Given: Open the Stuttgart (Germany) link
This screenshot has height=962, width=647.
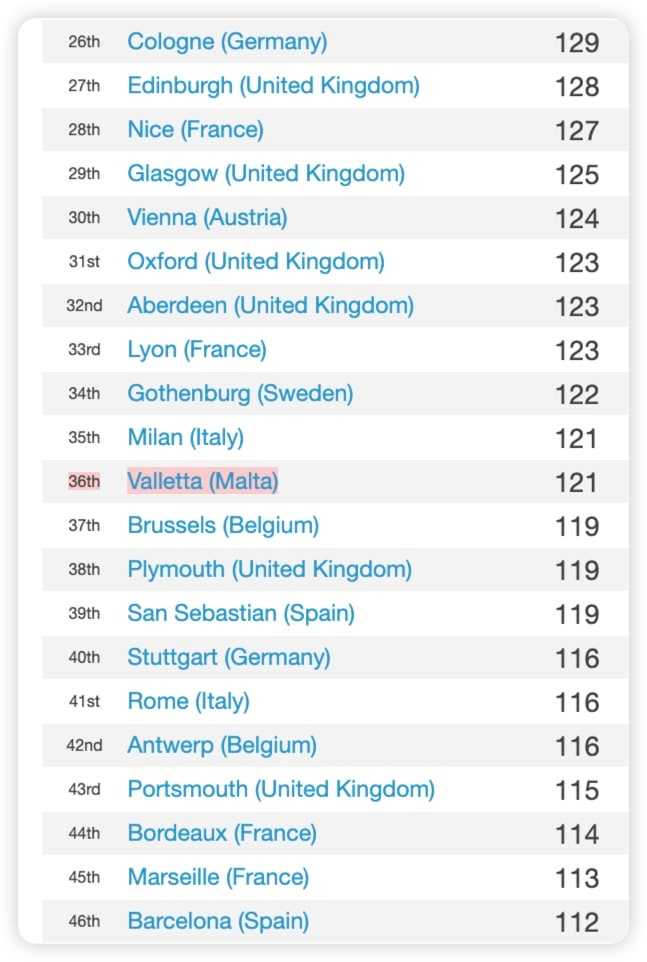Looking at the screenshot, I should 229,658.
